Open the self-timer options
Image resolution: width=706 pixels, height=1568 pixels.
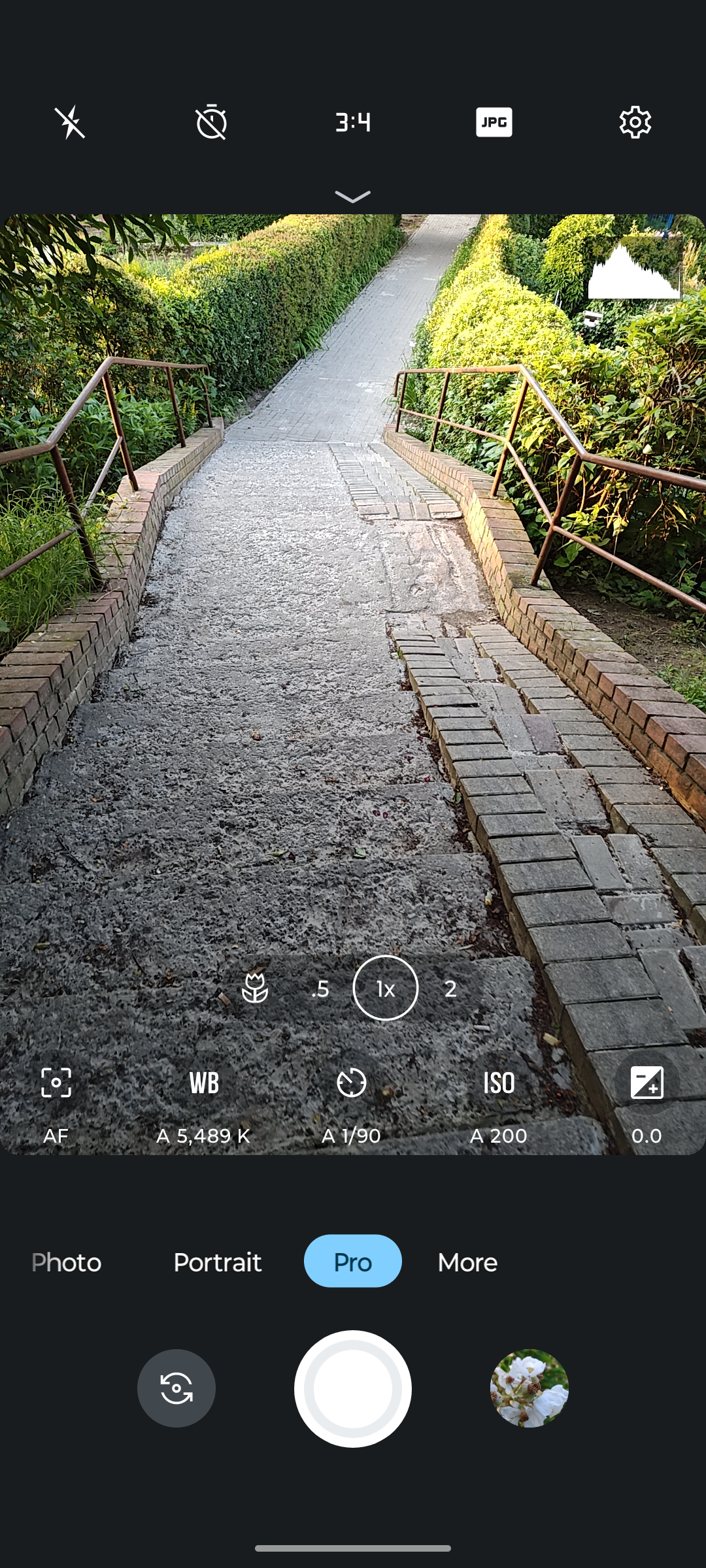pyautogui.click(x=211, y=122)
